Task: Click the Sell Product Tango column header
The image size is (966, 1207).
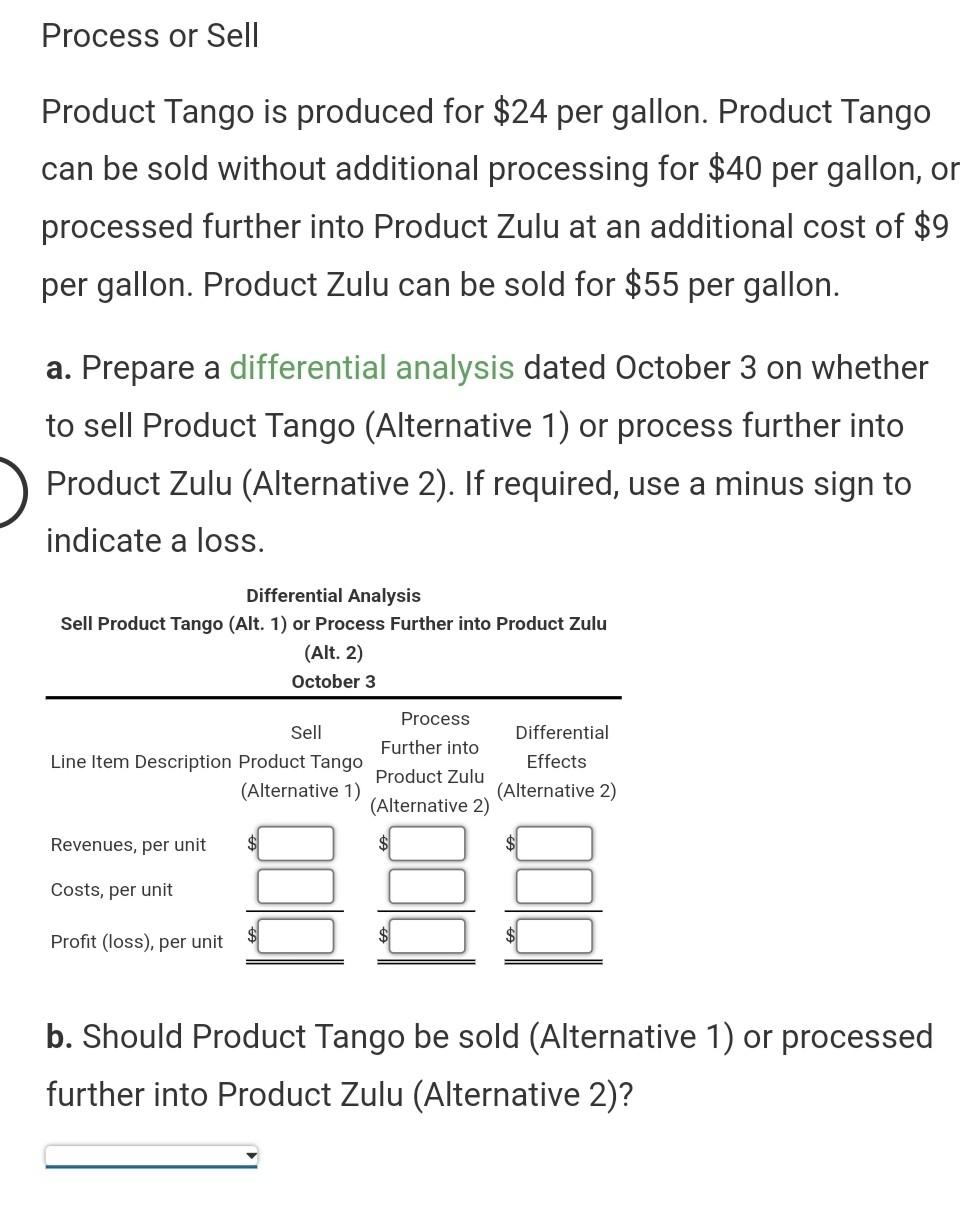Action: (x=300, y=761)
